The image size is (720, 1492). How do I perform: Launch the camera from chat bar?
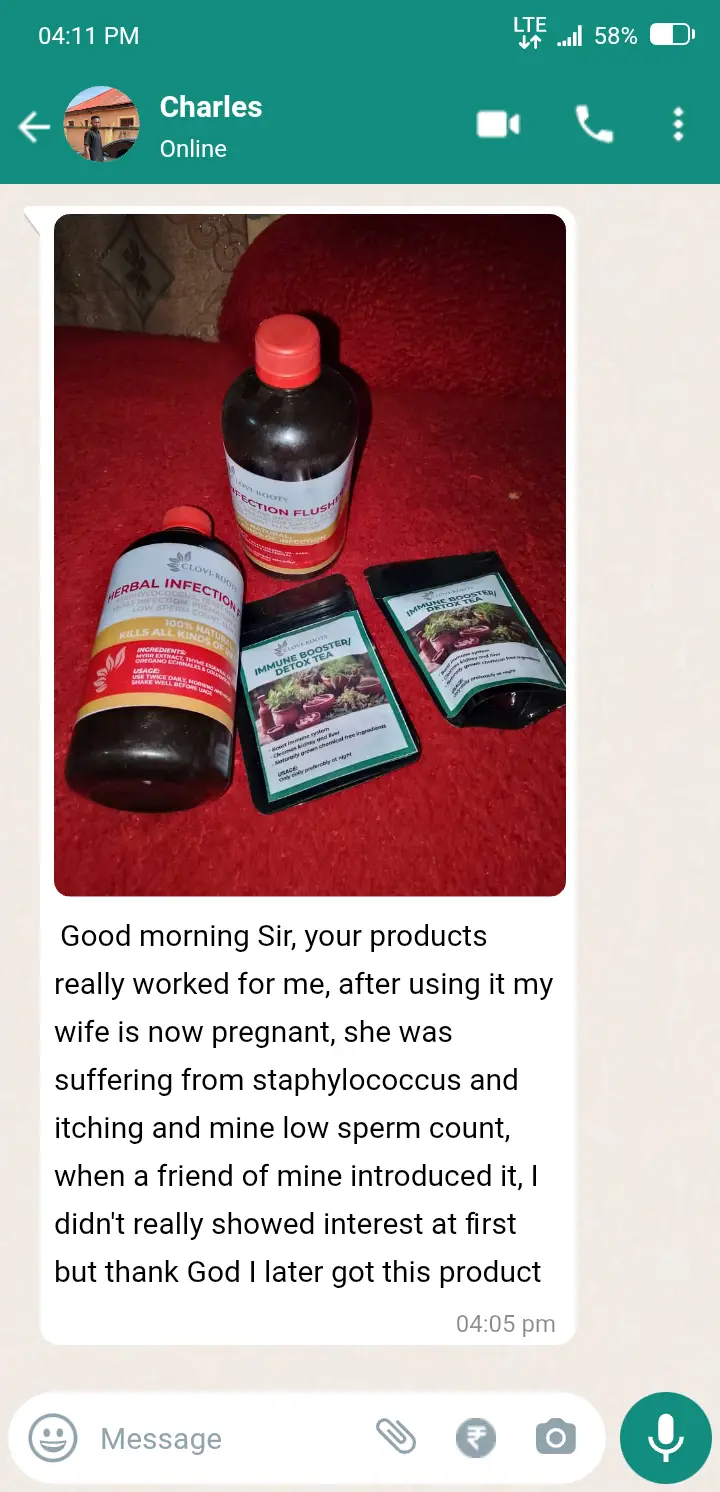click(556, 1438)
